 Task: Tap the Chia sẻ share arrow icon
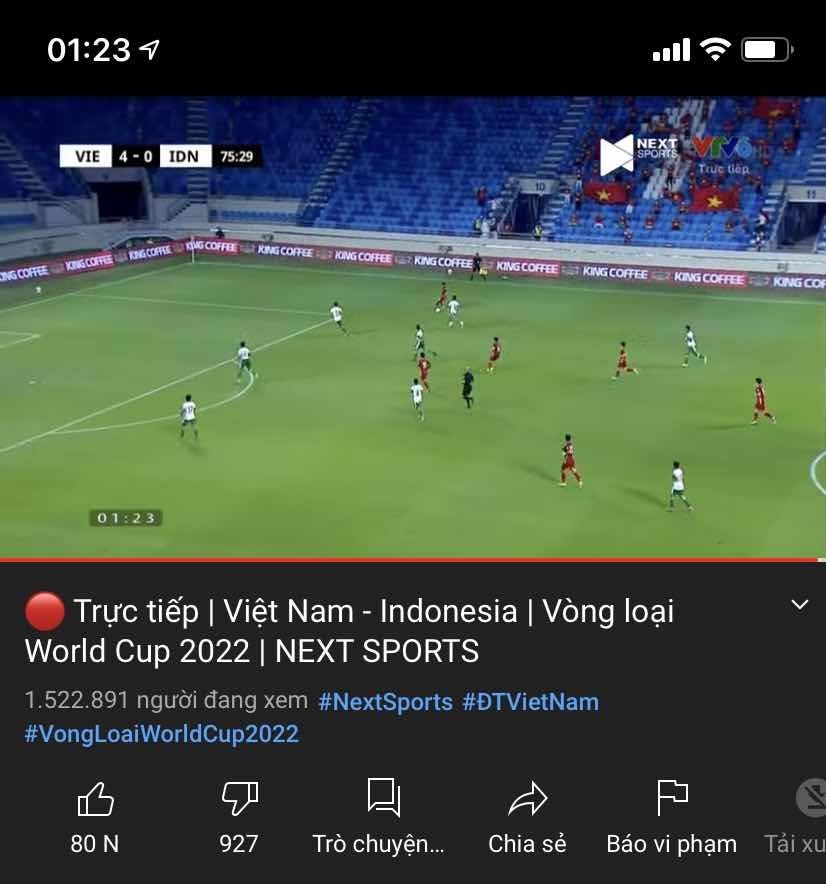click(x=526, y=797)
